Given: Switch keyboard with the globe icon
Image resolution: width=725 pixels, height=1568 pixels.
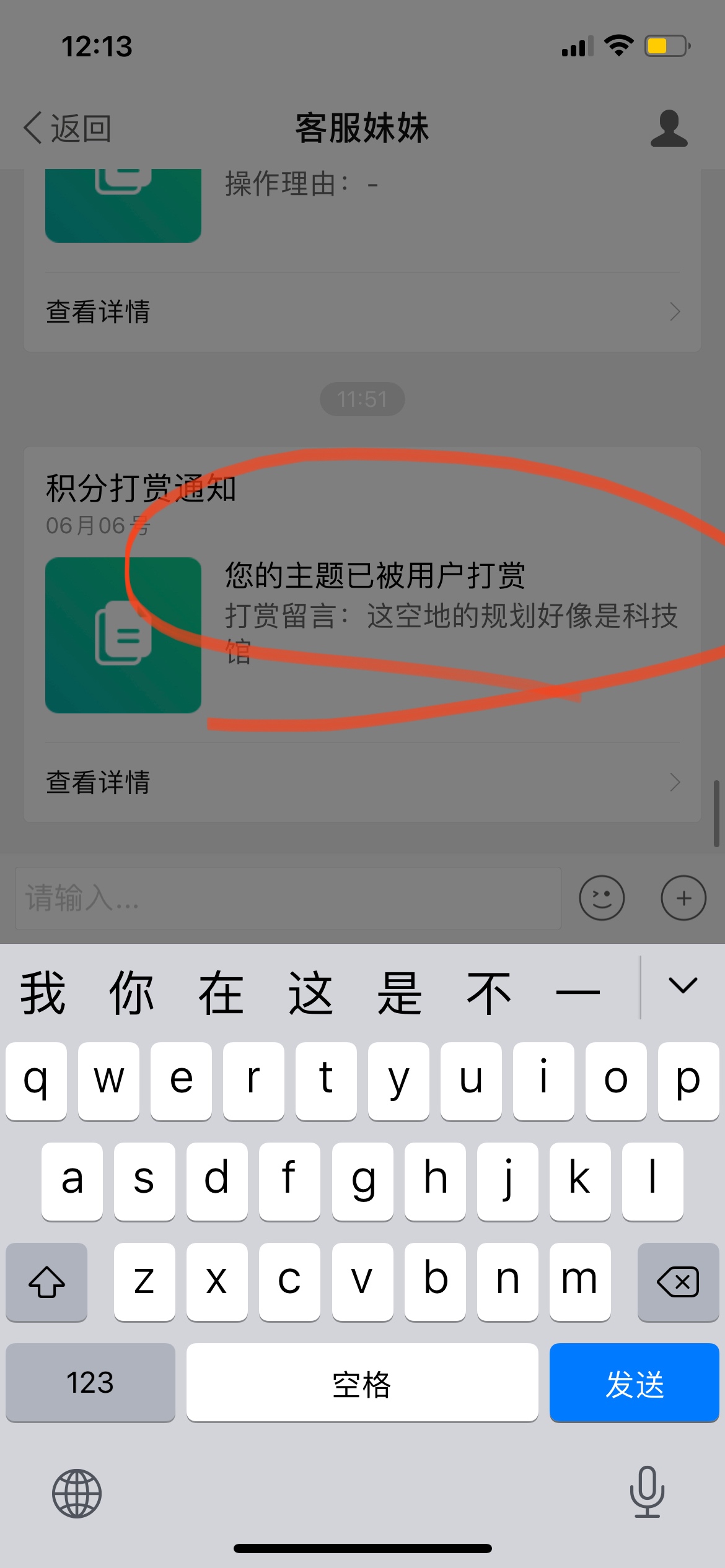Looking at the screenshot, I should pyautogui.click(x=77, y=1493).
